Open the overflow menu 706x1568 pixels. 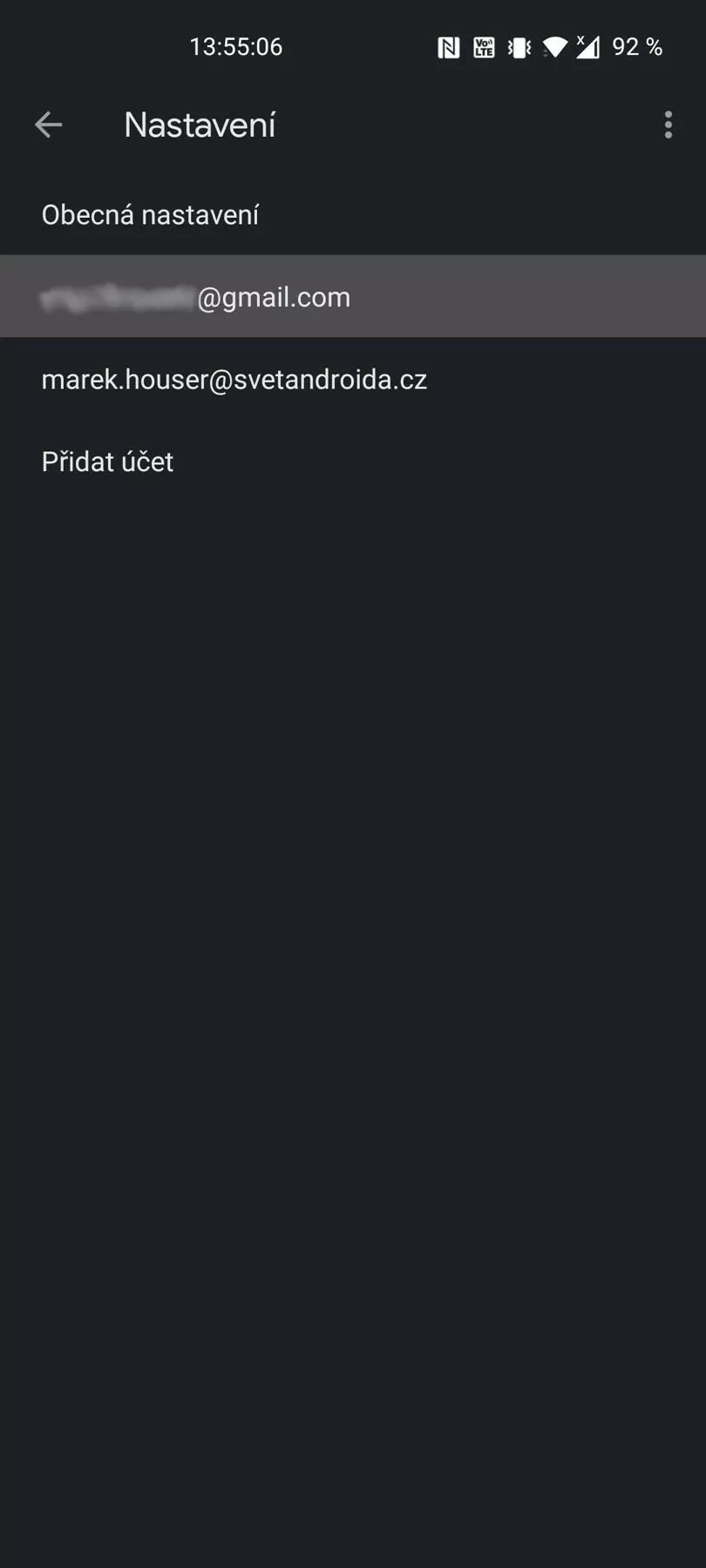point(668,125)
